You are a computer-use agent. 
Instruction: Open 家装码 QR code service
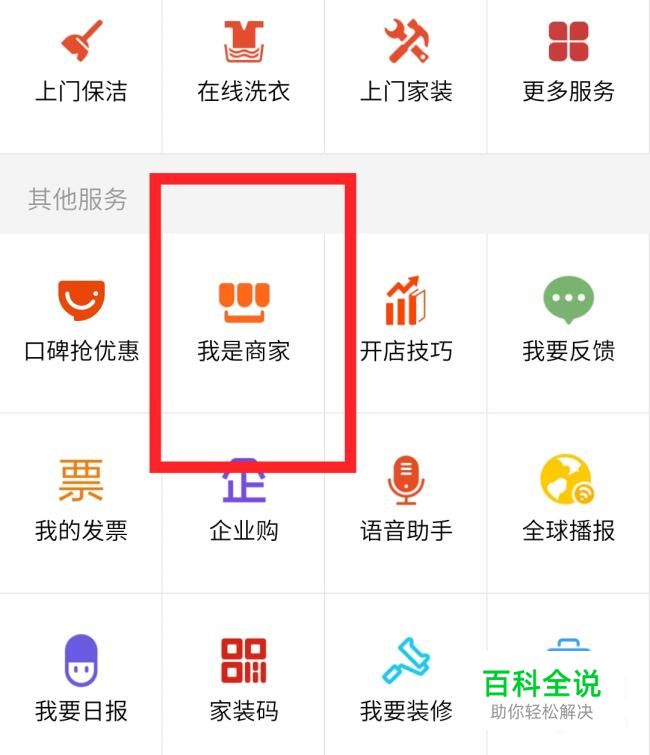(243, 680)
